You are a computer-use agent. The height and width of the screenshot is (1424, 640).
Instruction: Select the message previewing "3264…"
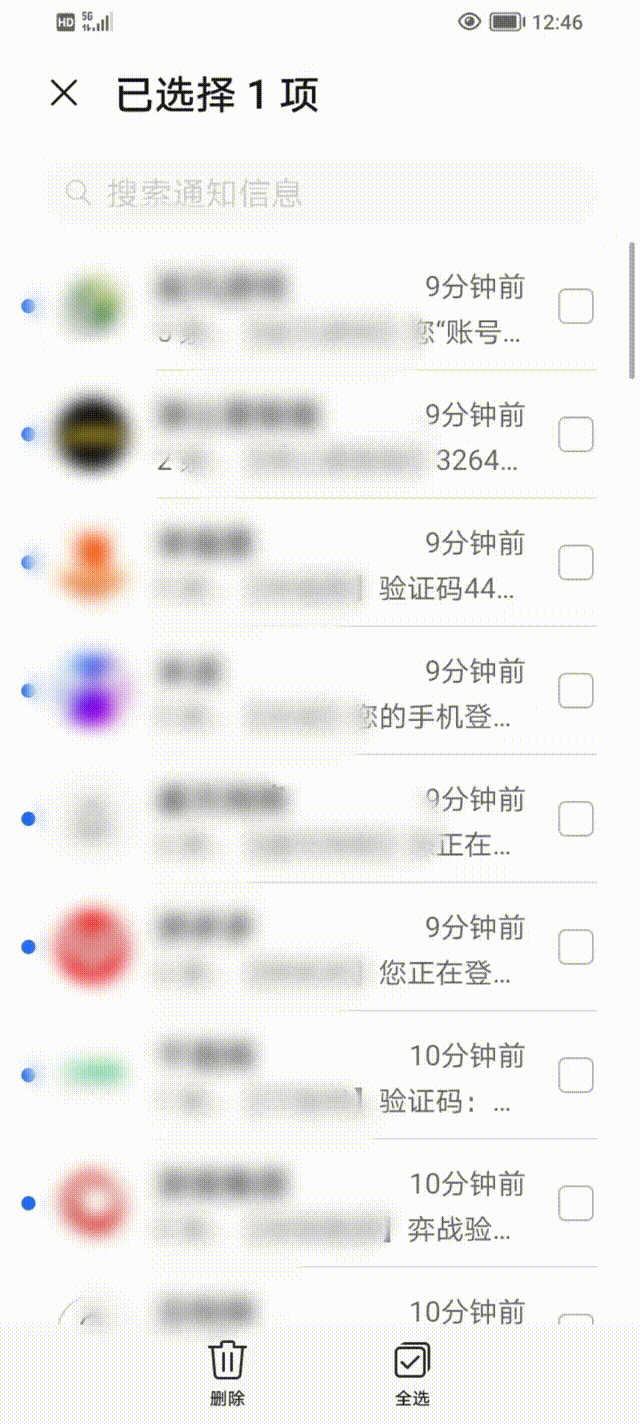click(x=576, y=434)
